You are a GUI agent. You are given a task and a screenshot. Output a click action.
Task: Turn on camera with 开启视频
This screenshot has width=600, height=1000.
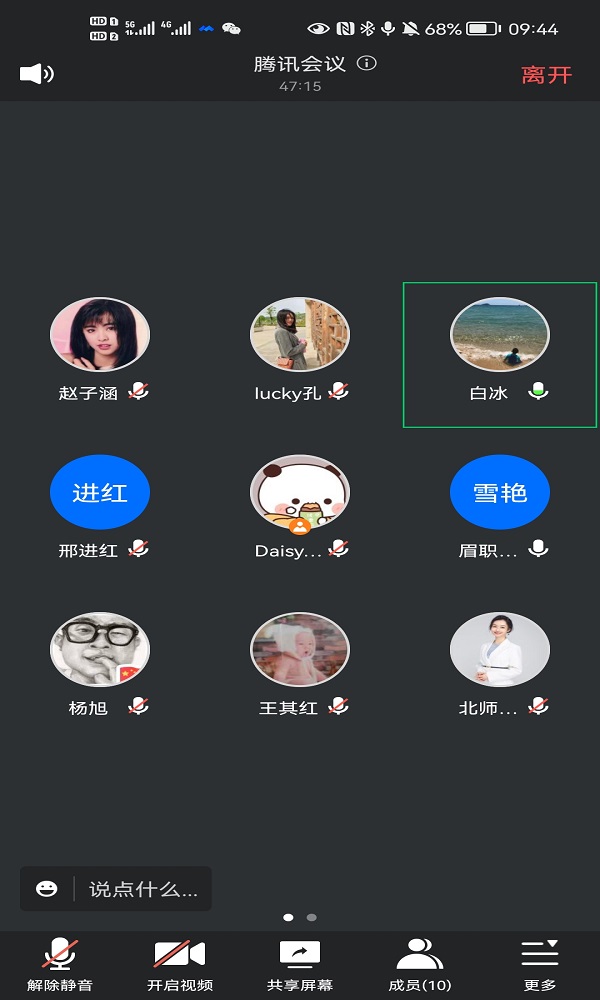[x=180, y=965]
